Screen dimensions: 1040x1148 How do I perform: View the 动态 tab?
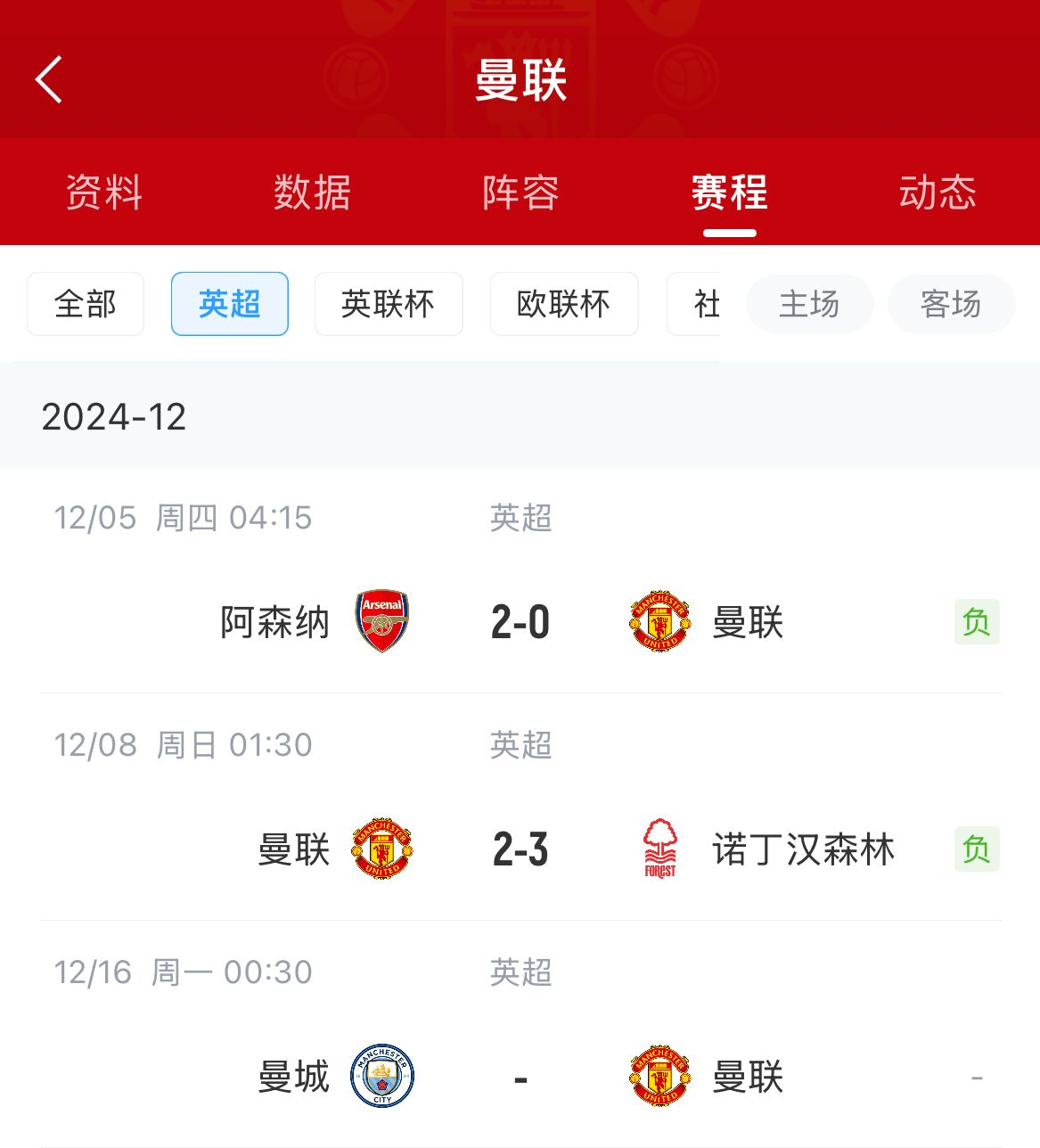938,193
